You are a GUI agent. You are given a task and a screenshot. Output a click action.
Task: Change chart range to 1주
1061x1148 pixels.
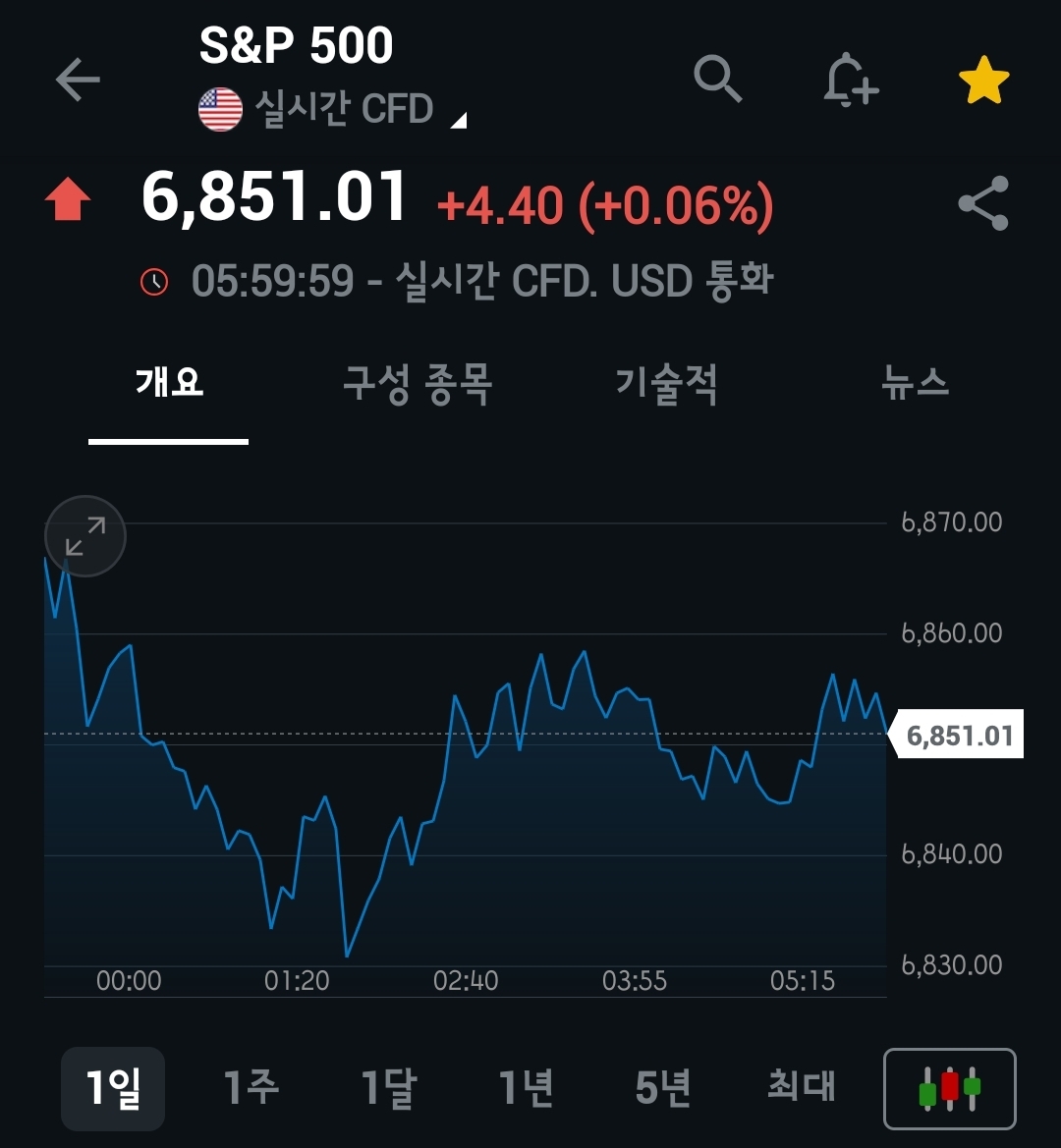(251, 1088)
